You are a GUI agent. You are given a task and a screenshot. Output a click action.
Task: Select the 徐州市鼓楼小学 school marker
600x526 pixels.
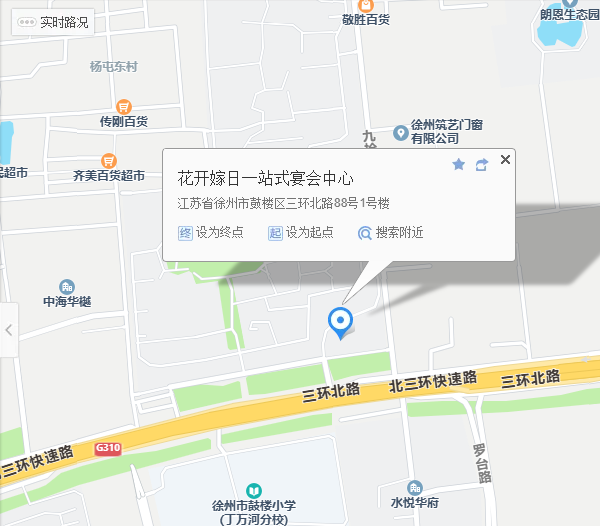tap(253, 492)
